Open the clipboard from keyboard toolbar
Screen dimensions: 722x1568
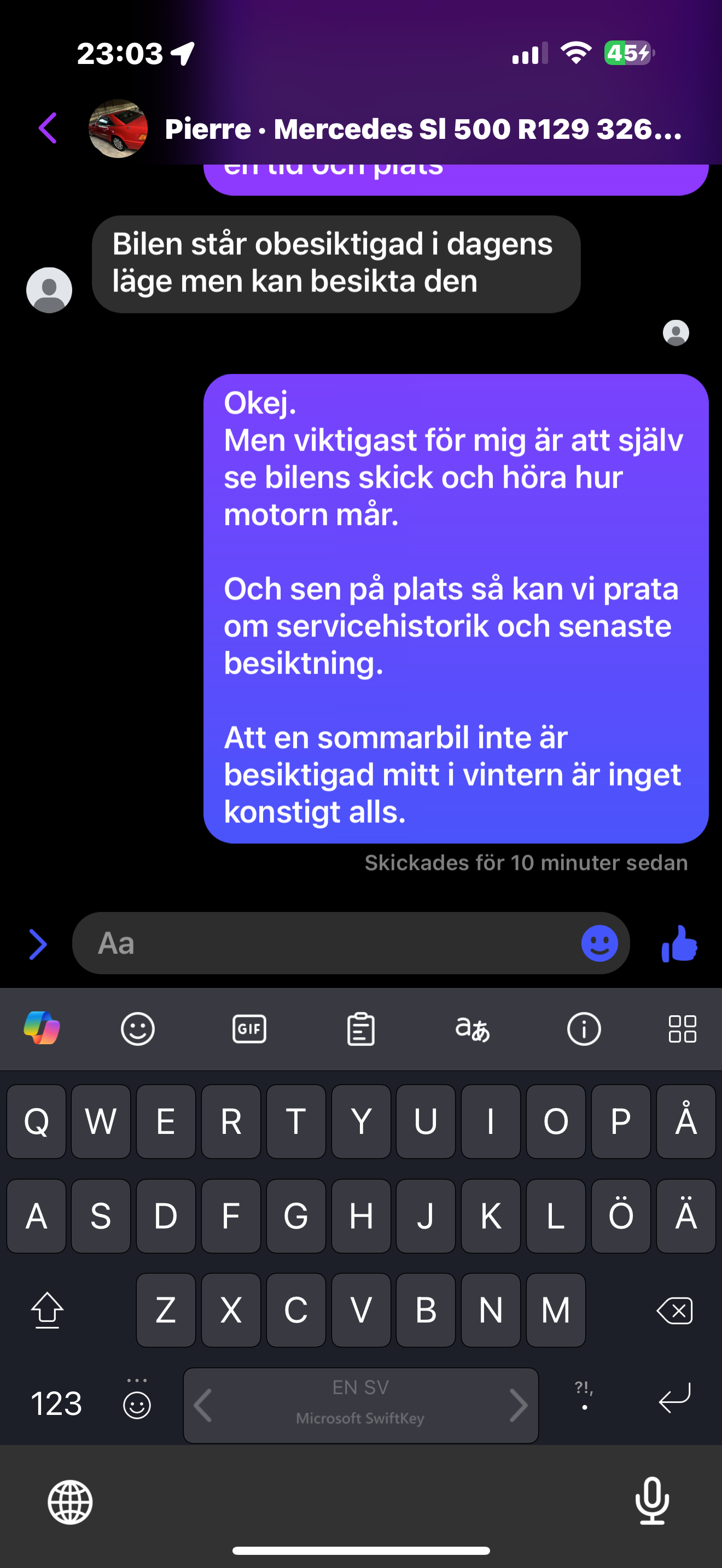[x=360, y=1029]
